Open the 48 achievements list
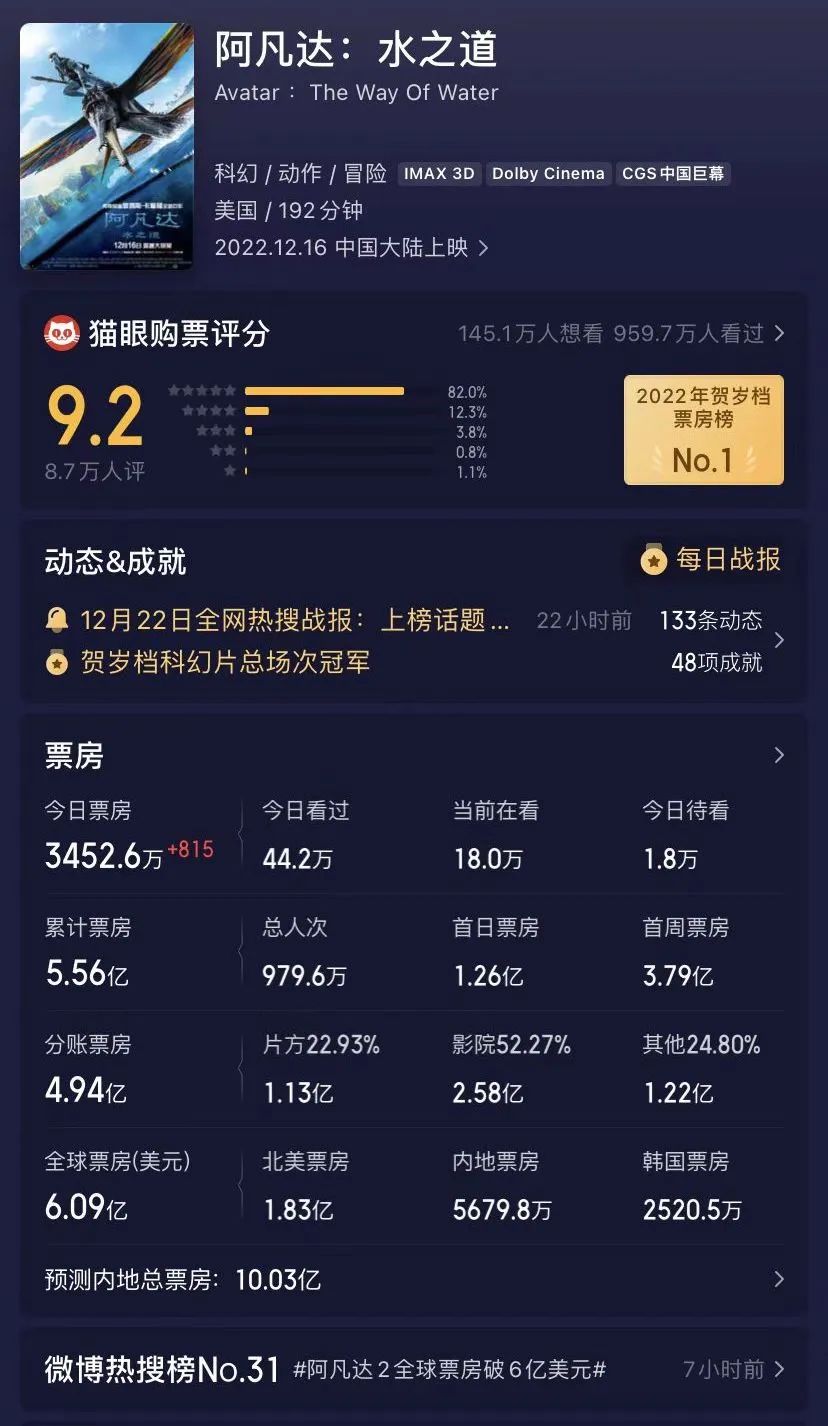Image resolution: width=828 pixels, height=1426 pixels. click(x=716, y=662)
